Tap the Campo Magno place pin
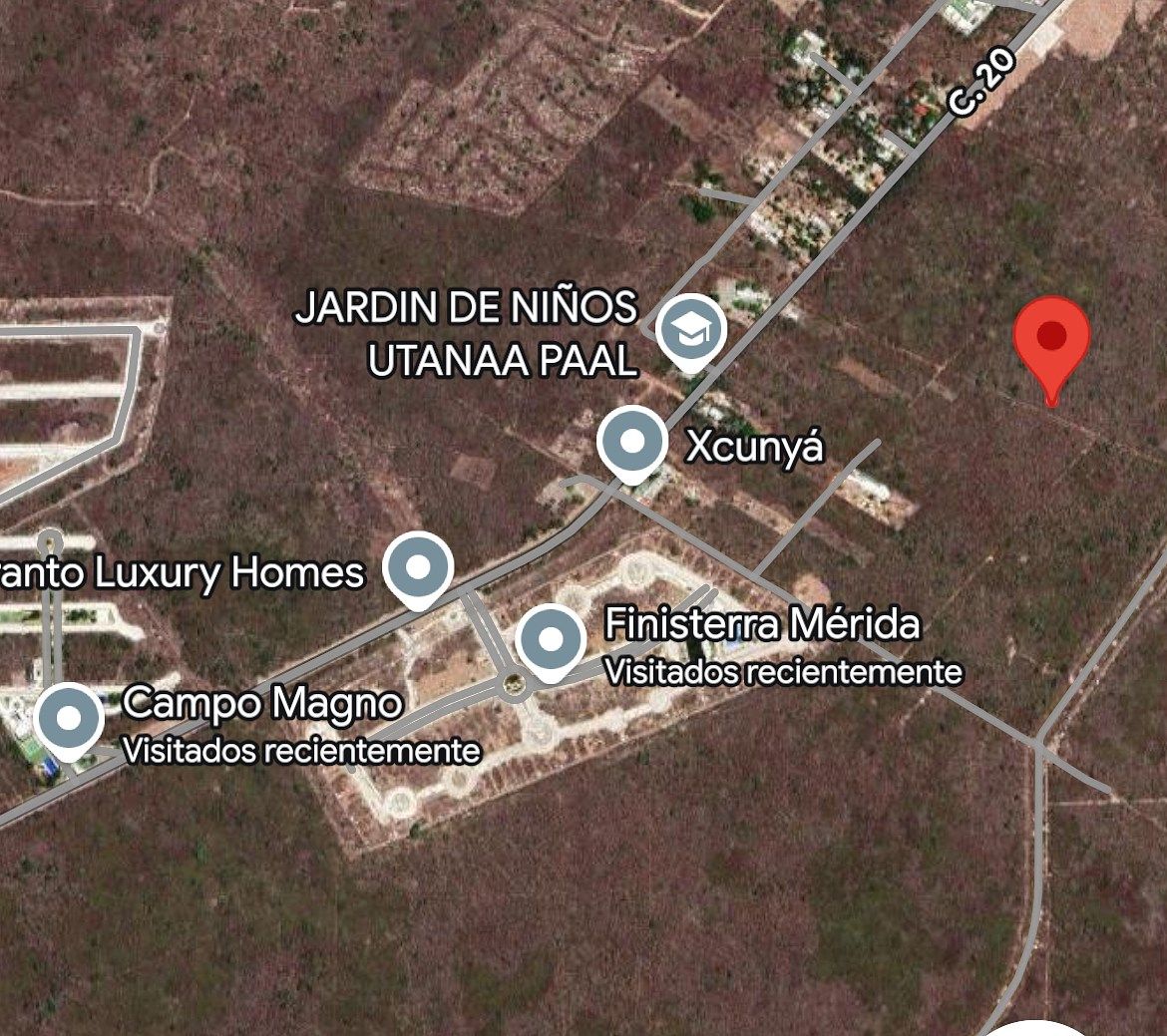 69,718
